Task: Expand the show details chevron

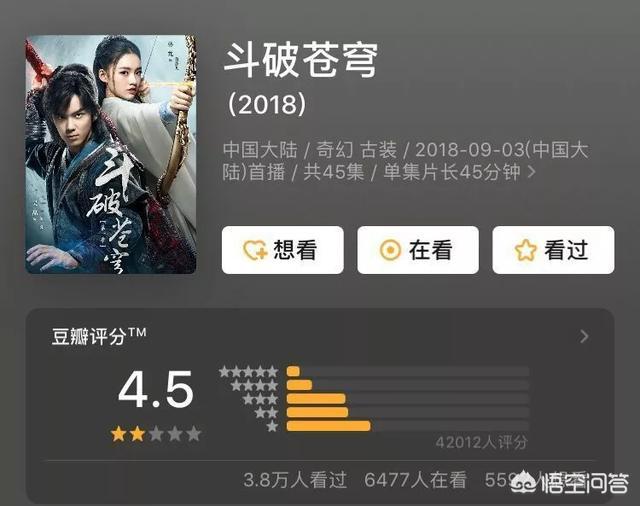Action: coord(531,171)
